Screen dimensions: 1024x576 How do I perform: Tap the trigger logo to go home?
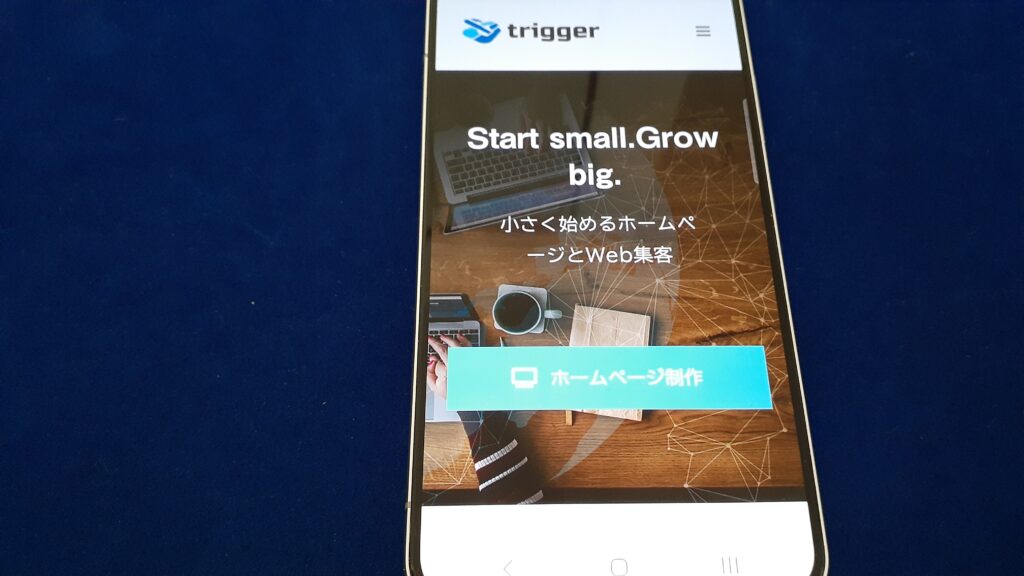(531, 31)
